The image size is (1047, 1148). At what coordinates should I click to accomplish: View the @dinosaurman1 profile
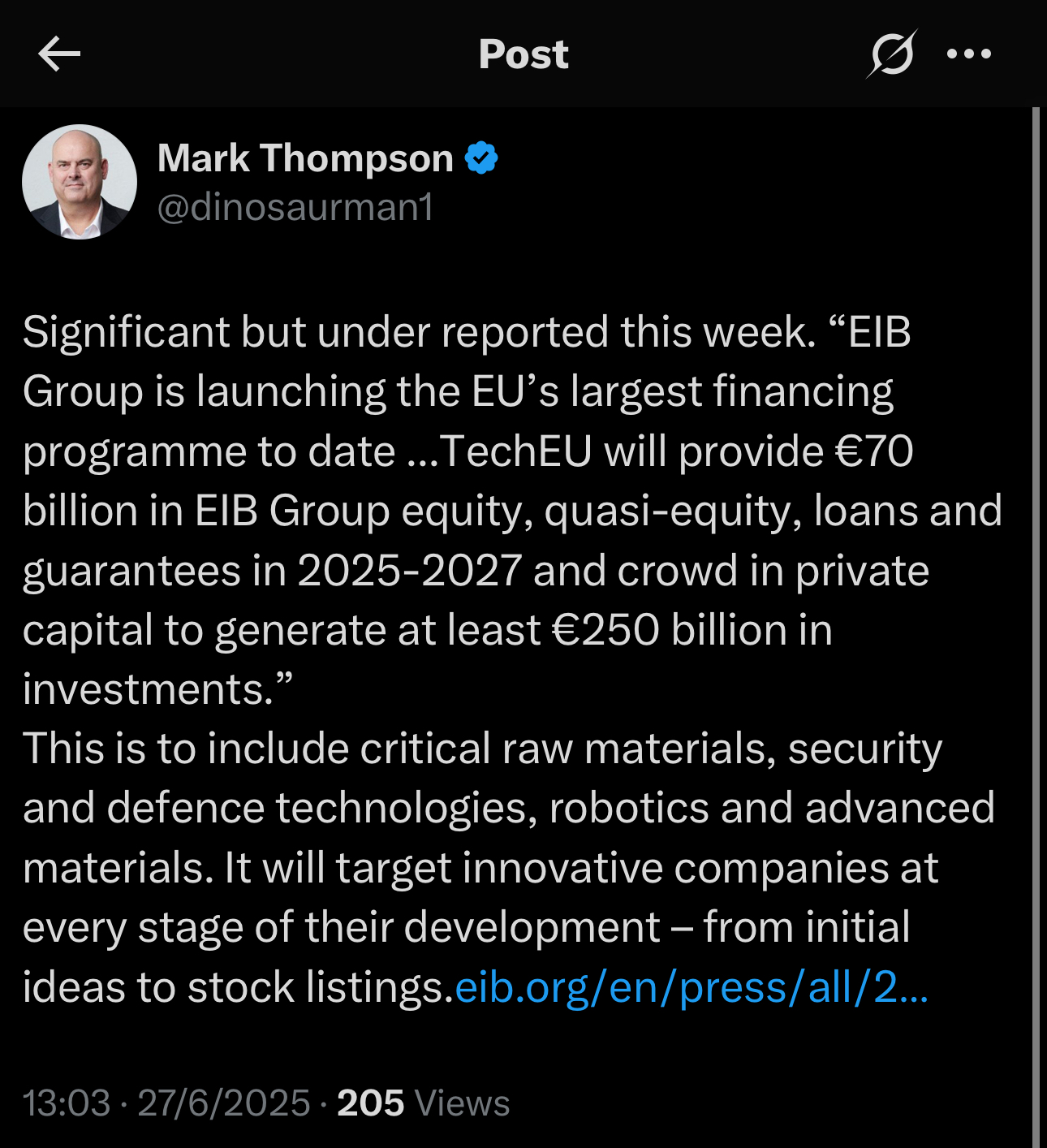coord(295,208)
